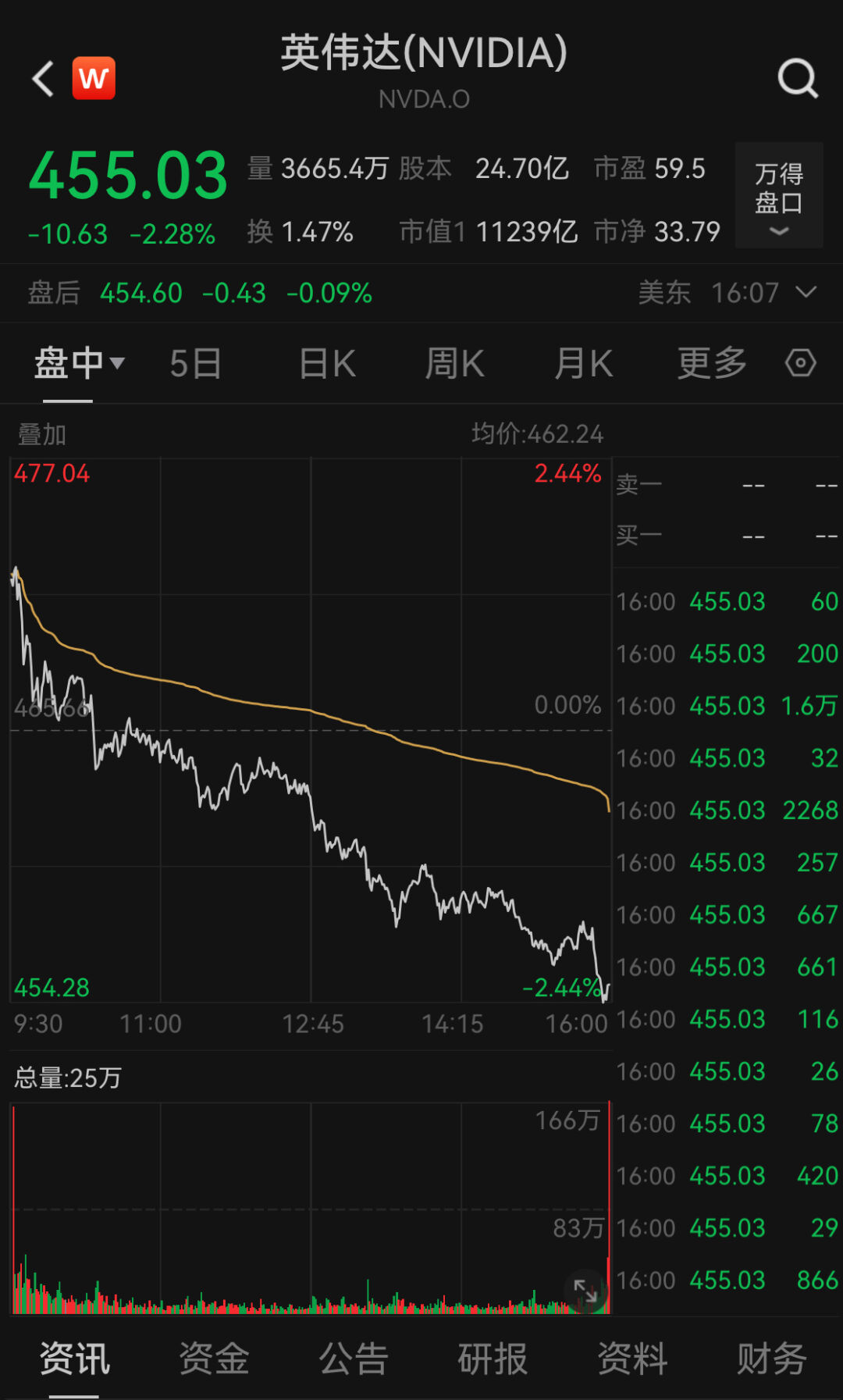Screen dimensions: 843x1400
Task: View the 研报 research reports tab
Action: coord(493,1359)
